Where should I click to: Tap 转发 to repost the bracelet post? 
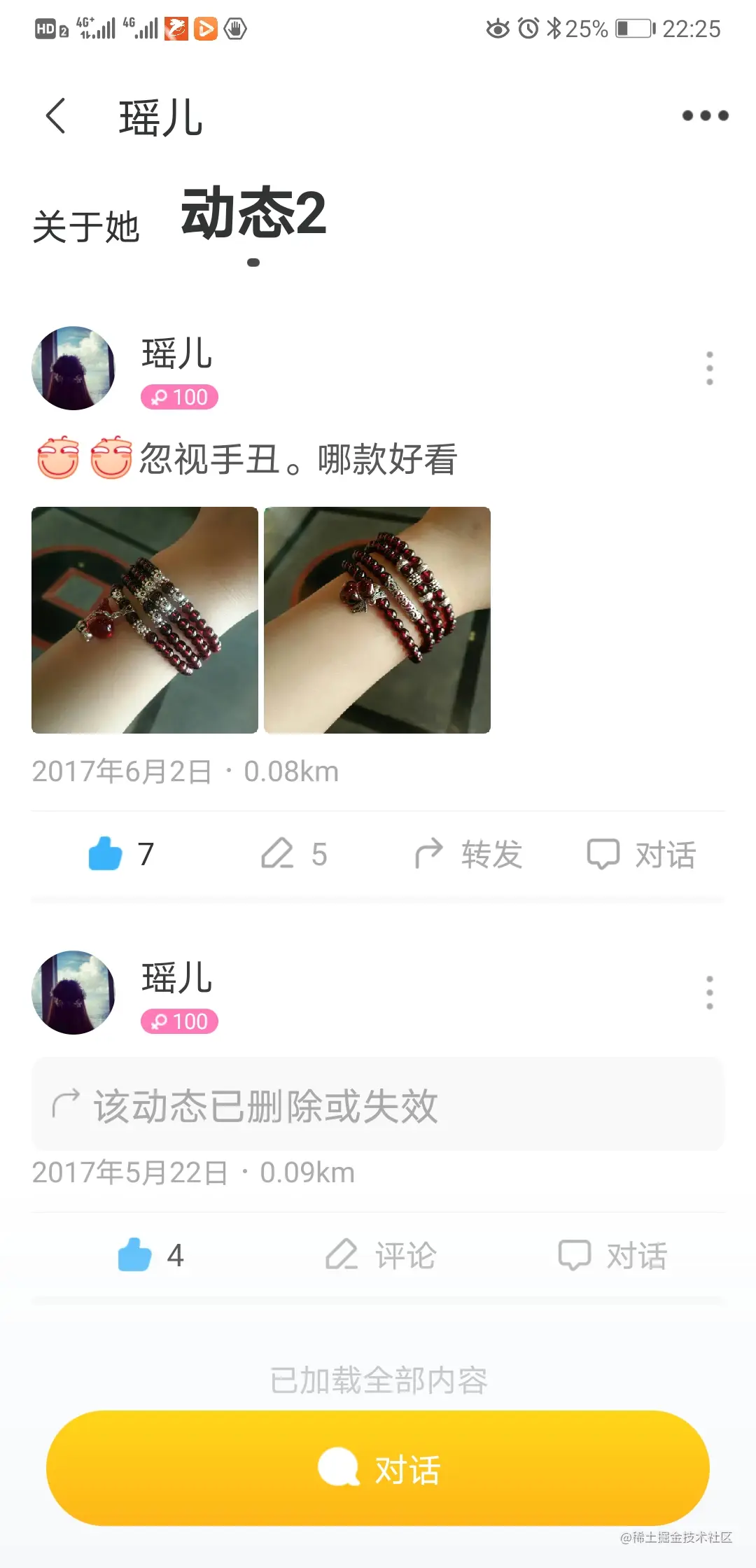click(x=468, y=854)
